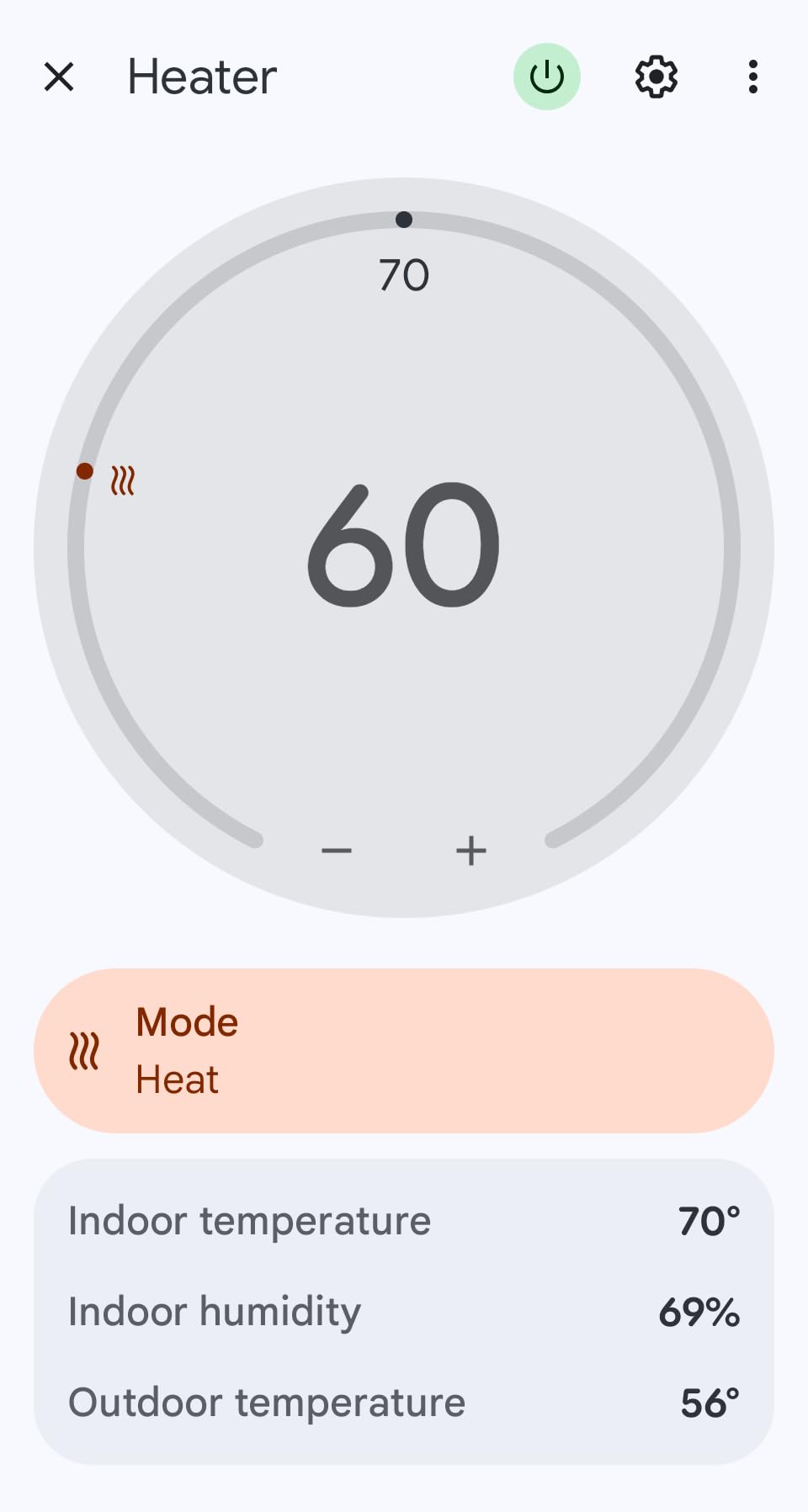Select the gear icon in the top bar
This screenshot has width=808, height=1512.
pyautogui.click(x=656, y=76)
